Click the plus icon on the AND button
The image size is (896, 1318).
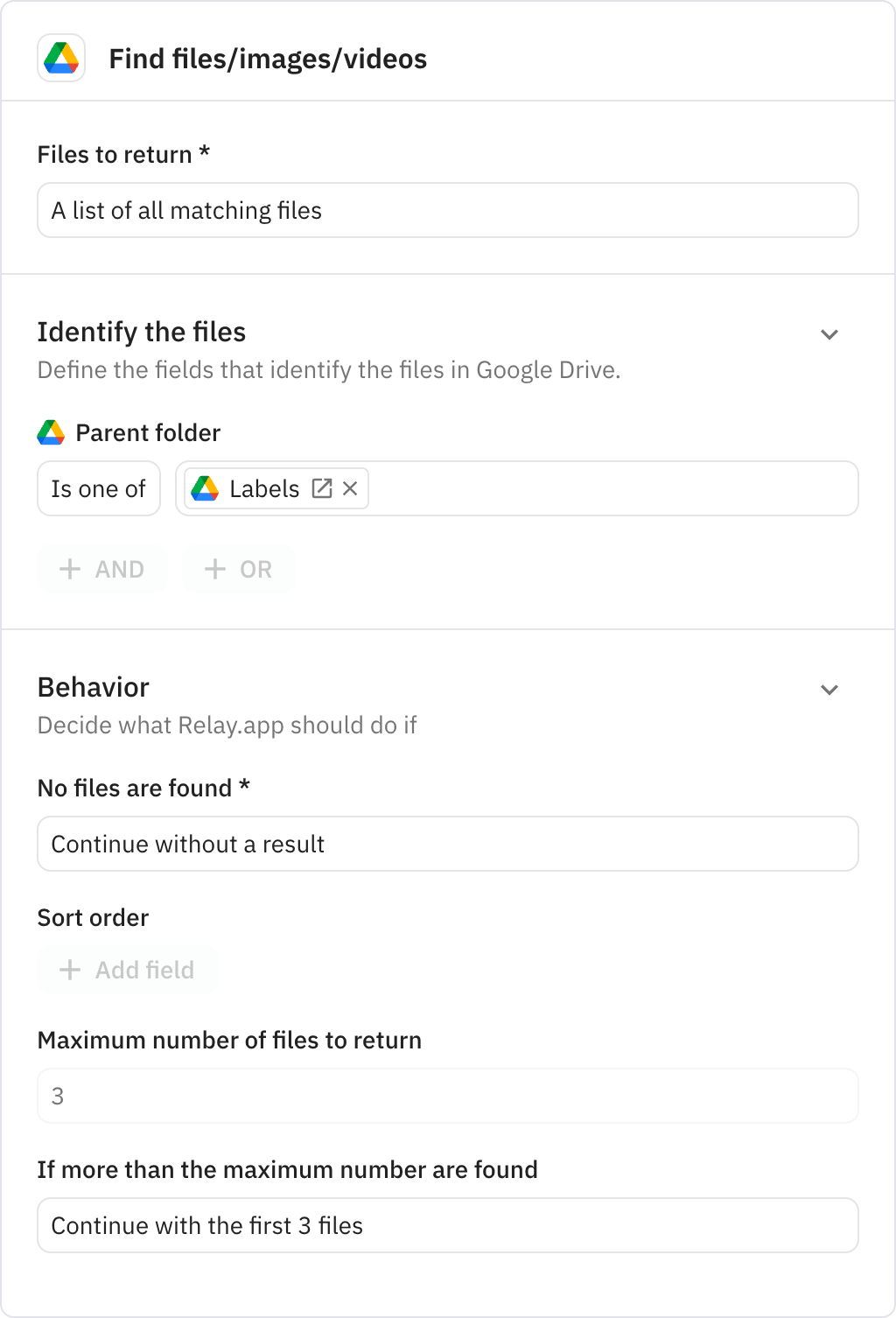point(70,569)
